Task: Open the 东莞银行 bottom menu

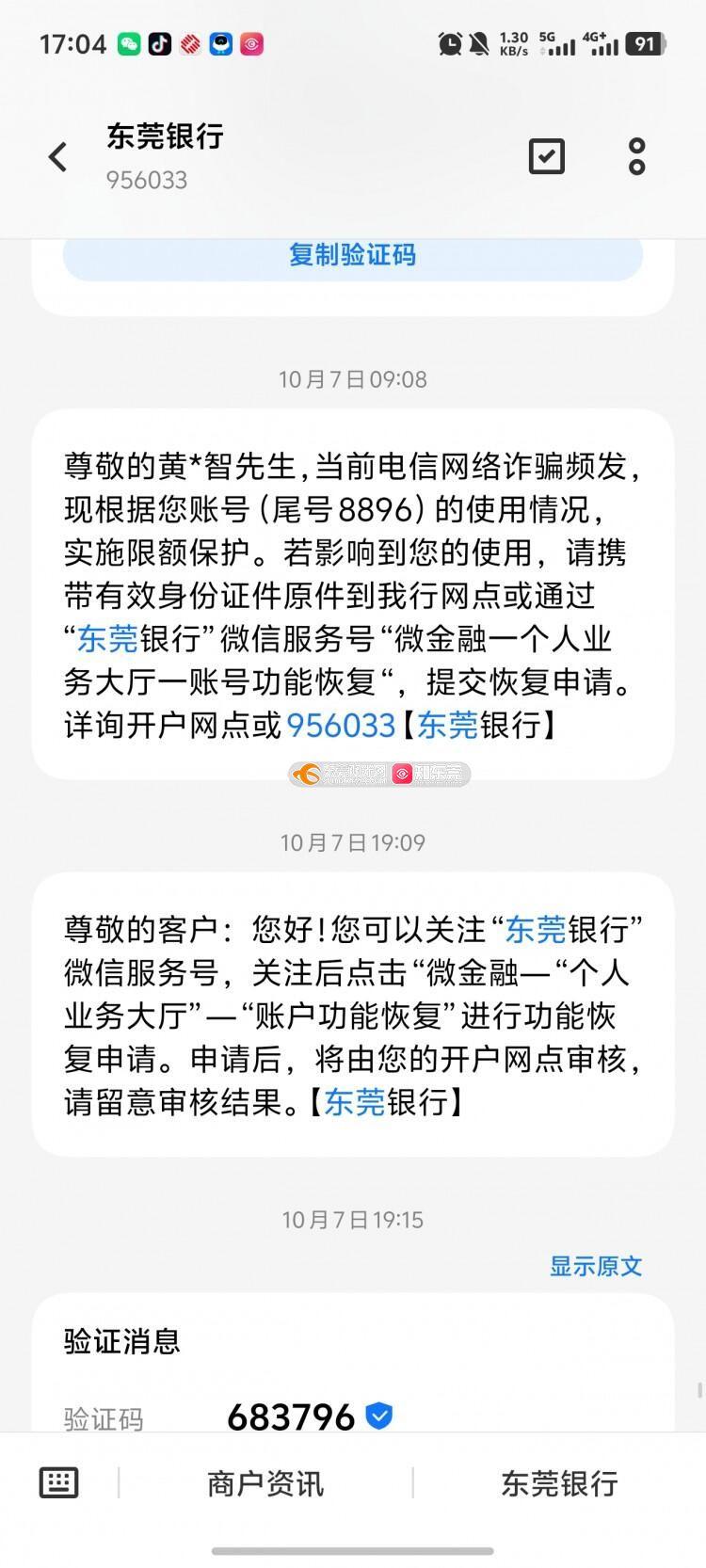Action: (x=559, y=1484)
